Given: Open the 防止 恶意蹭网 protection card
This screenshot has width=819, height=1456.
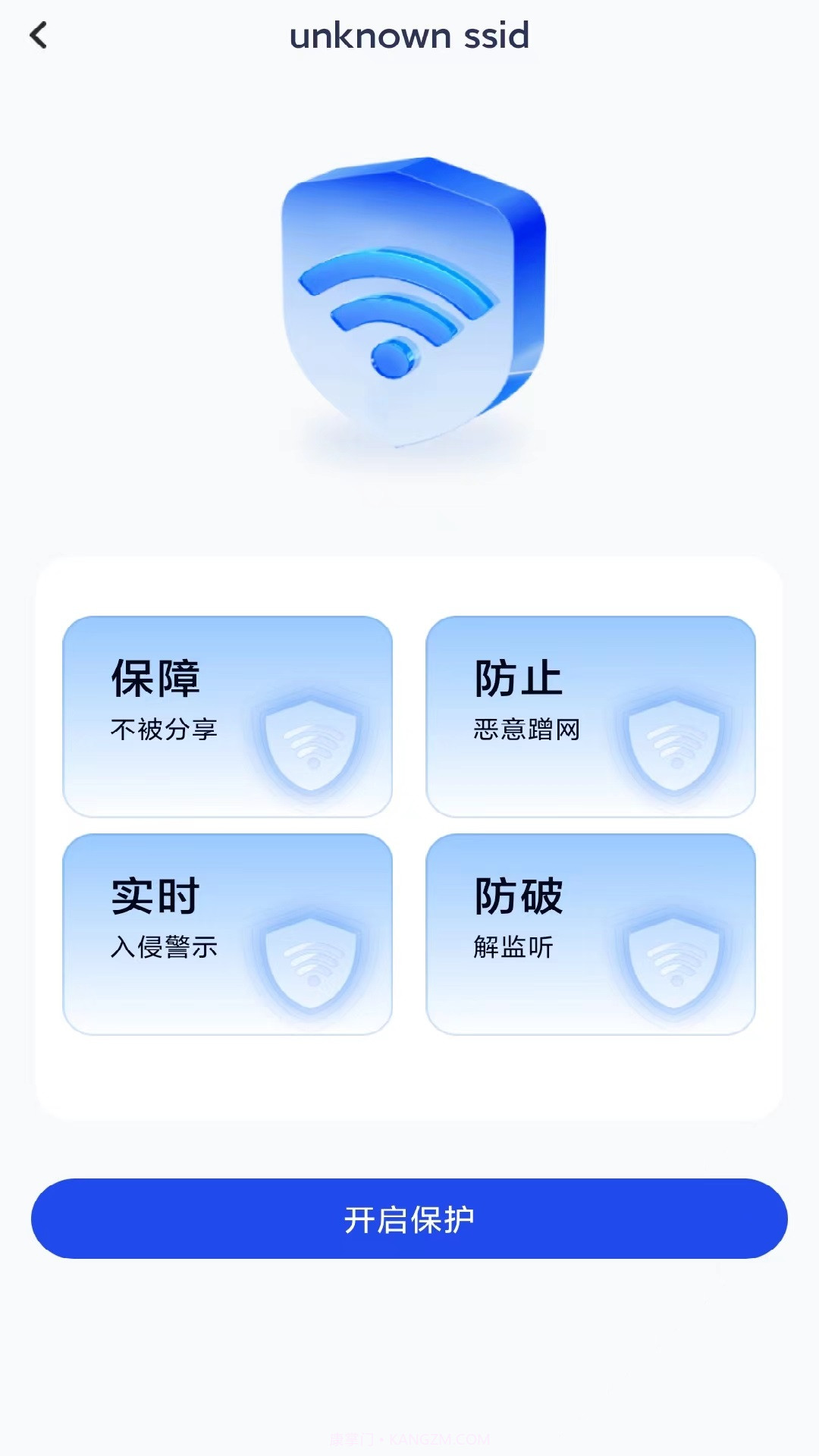Looking at the screenshot, I should [x=593, y=717].
